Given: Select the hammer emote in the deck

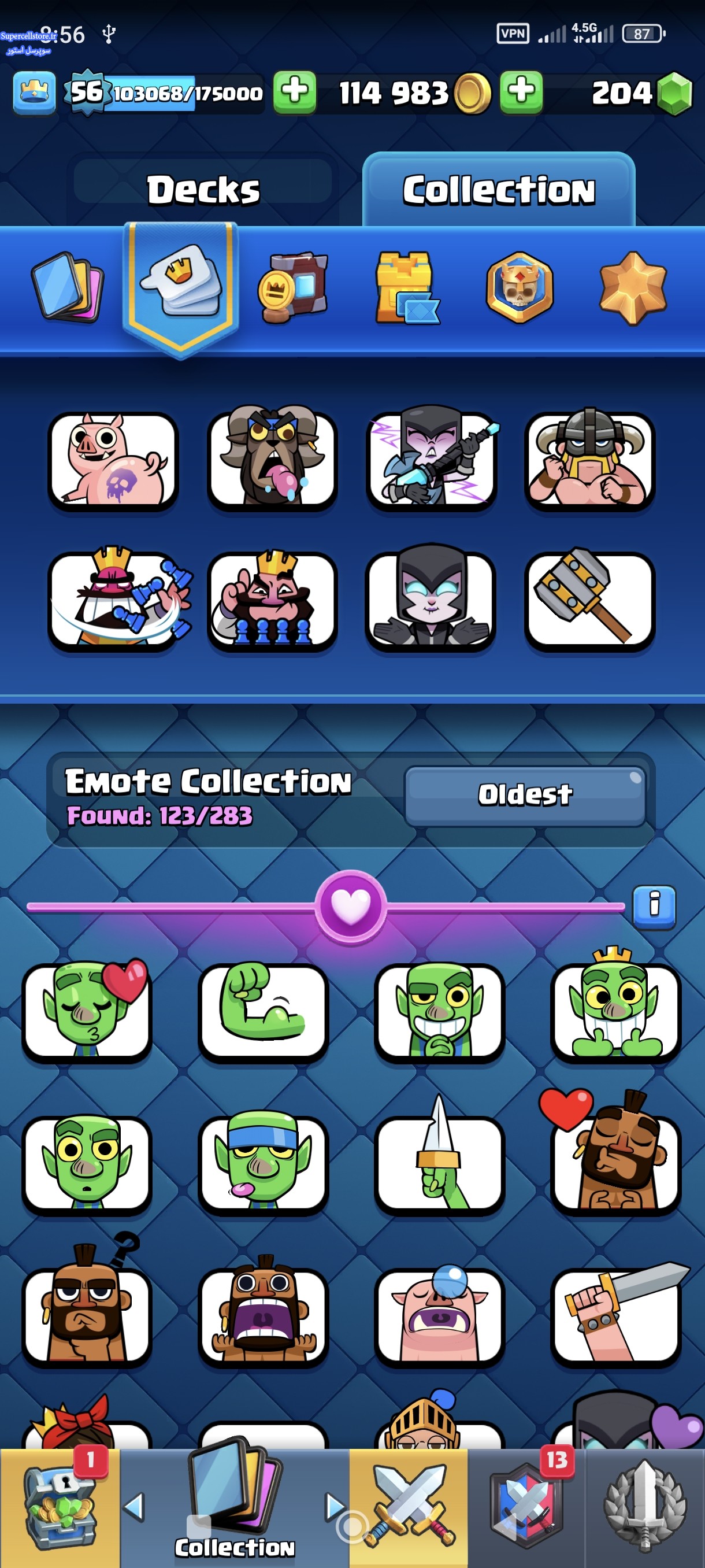Looking at the screenshot, I should pos(589,600).
